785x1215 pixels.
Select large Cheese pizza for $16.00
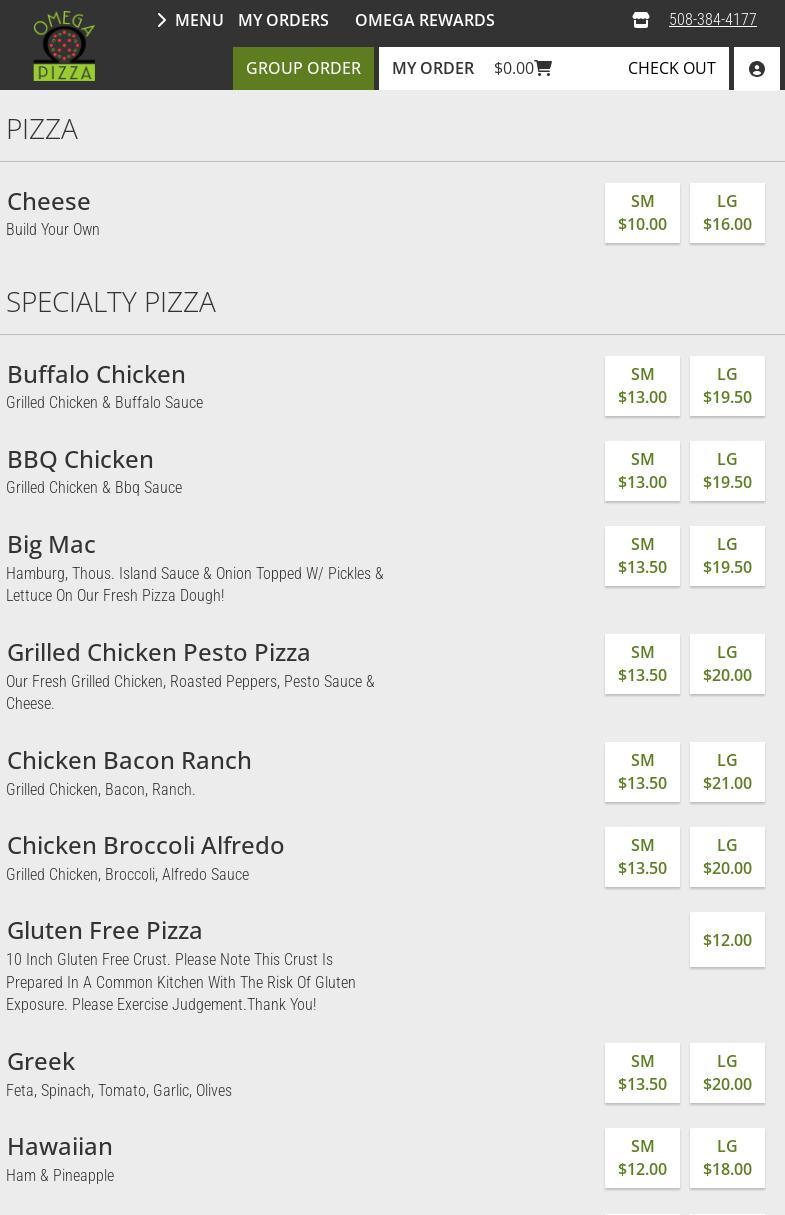pyautogui.click(x=727, y=213)
